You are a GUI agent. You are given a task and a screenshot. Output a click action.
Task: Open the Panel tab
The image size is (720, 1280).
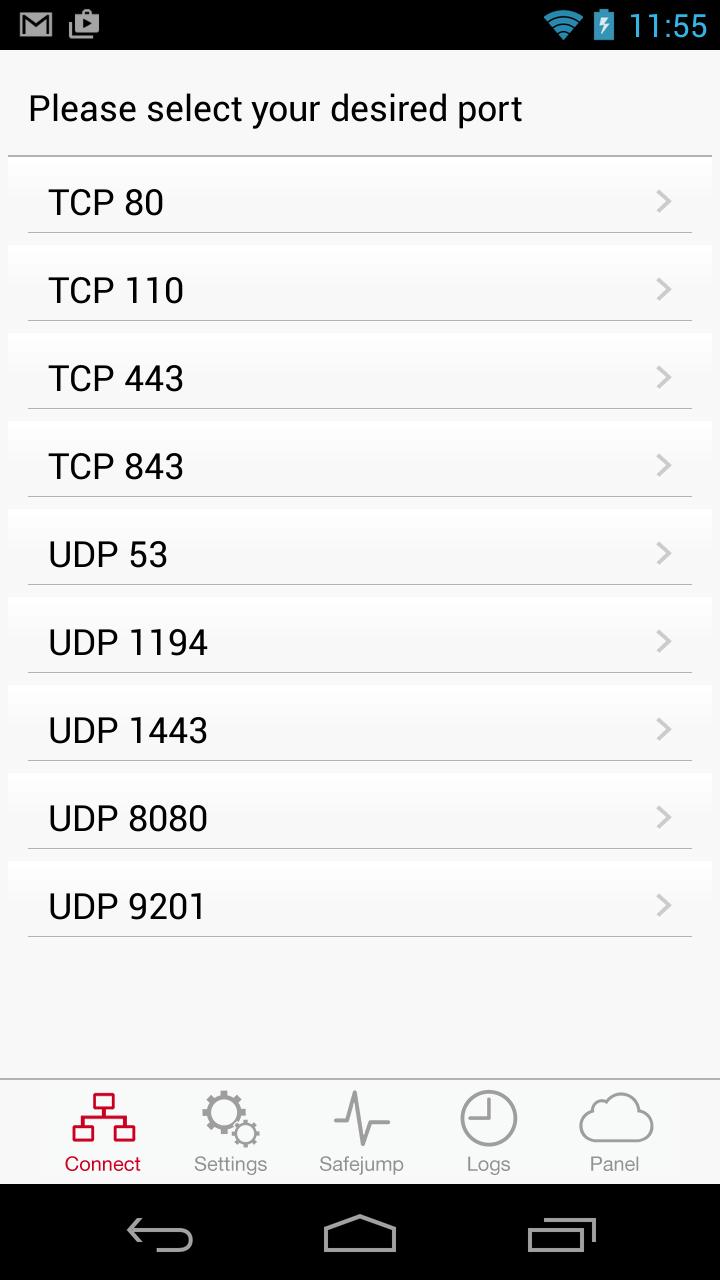615,1132
